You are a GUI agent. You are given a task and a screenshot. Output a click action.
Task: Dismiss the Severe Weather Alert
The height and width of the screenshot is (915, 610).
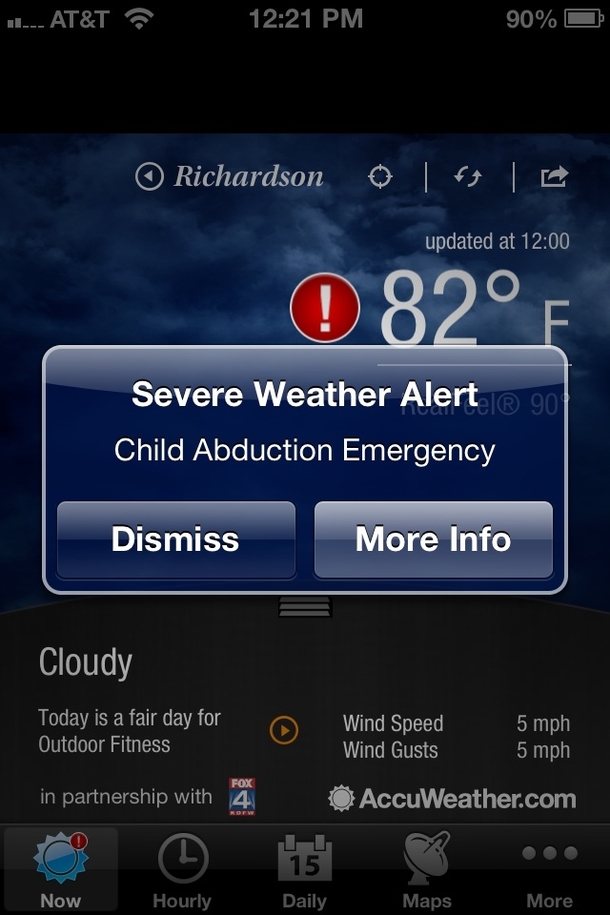[x=176, y=540]
